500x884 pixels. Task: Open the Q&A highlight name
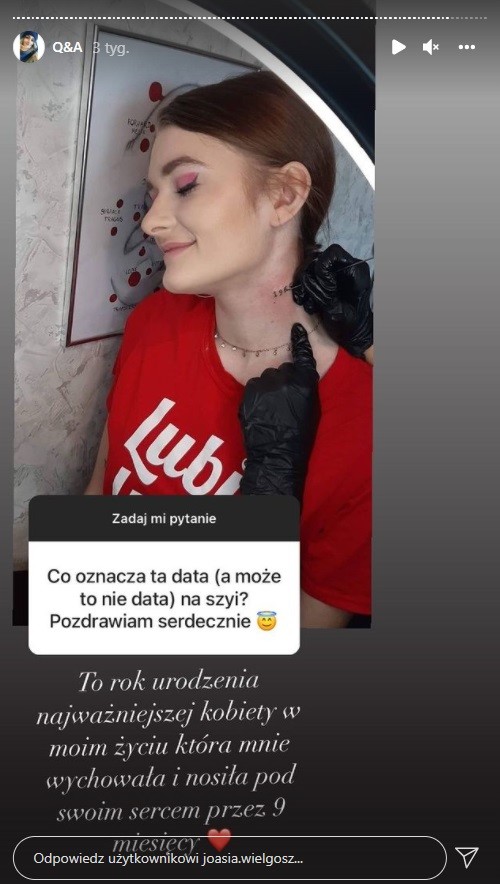[67, 47]
